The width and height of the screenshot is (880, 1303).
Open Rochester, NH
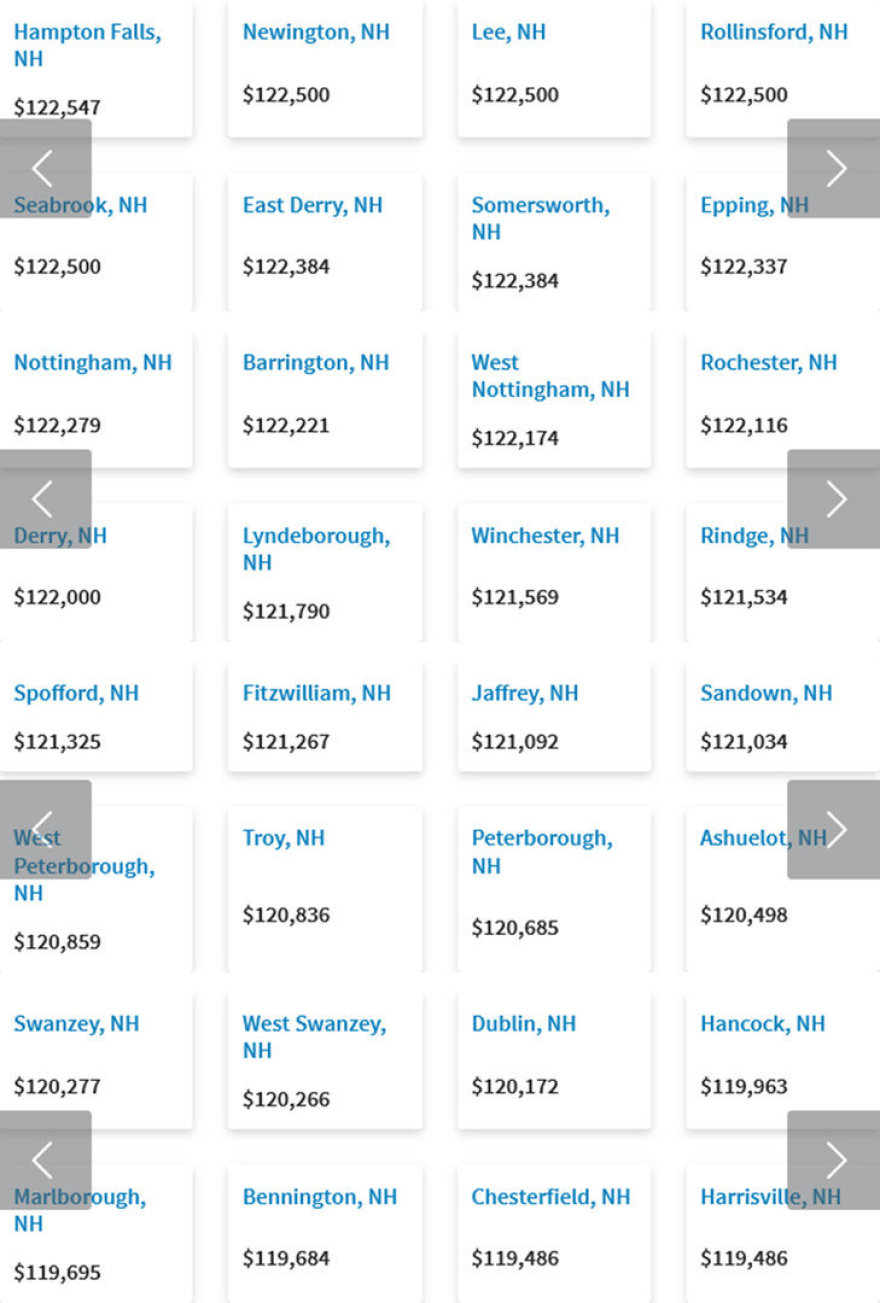coord(768,363)
